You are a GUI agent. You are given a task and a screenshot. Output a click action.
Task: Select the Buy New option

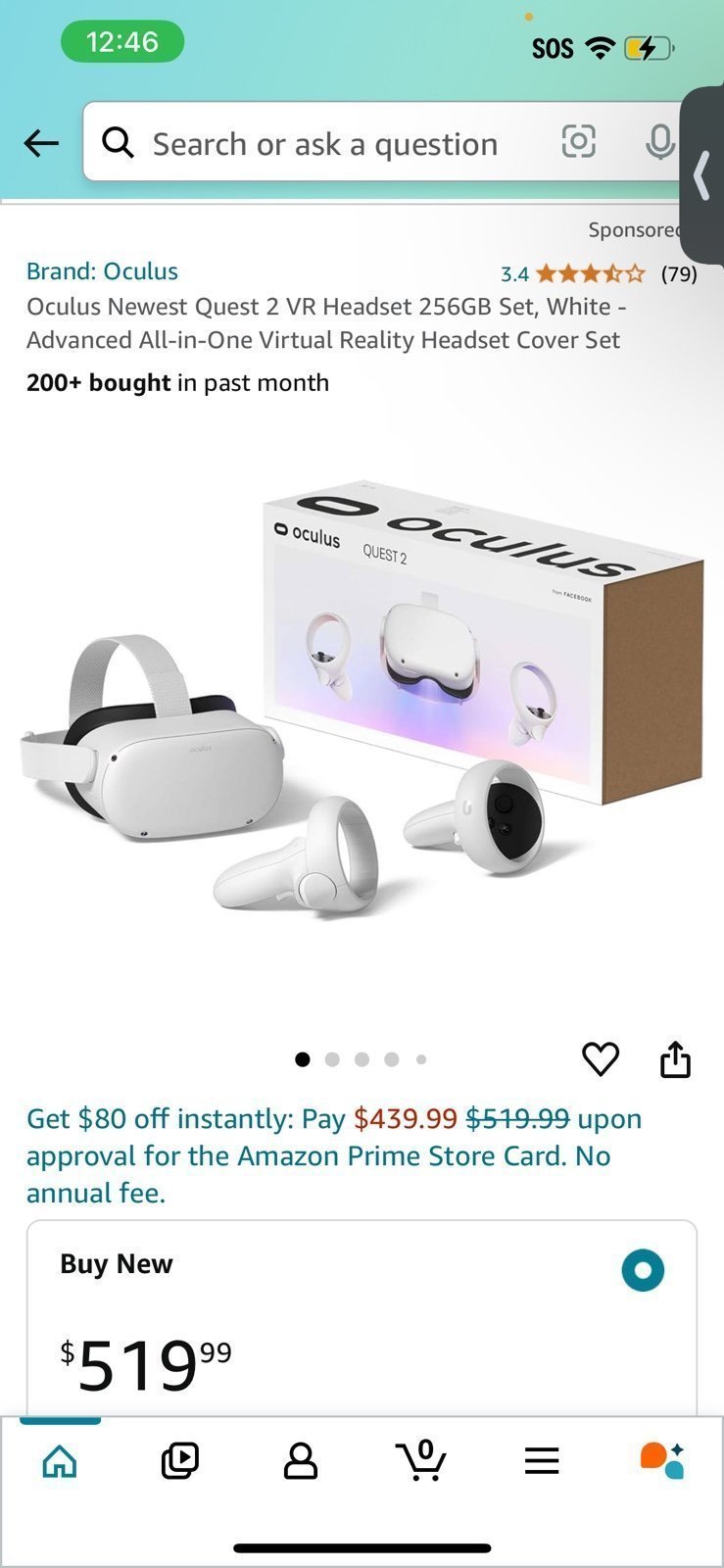643,1270
